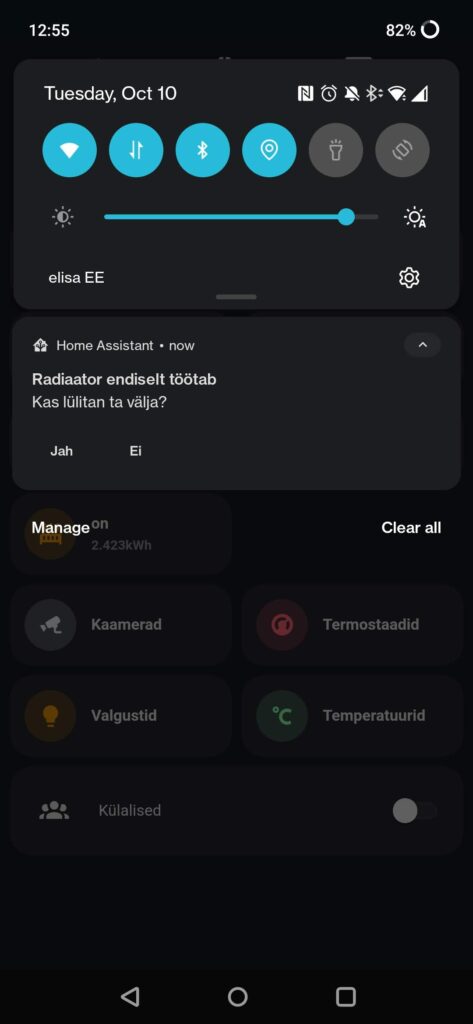473x1024 pixels.
Task: Answer Jah to turn the radiator off
Action: (61, 451)
